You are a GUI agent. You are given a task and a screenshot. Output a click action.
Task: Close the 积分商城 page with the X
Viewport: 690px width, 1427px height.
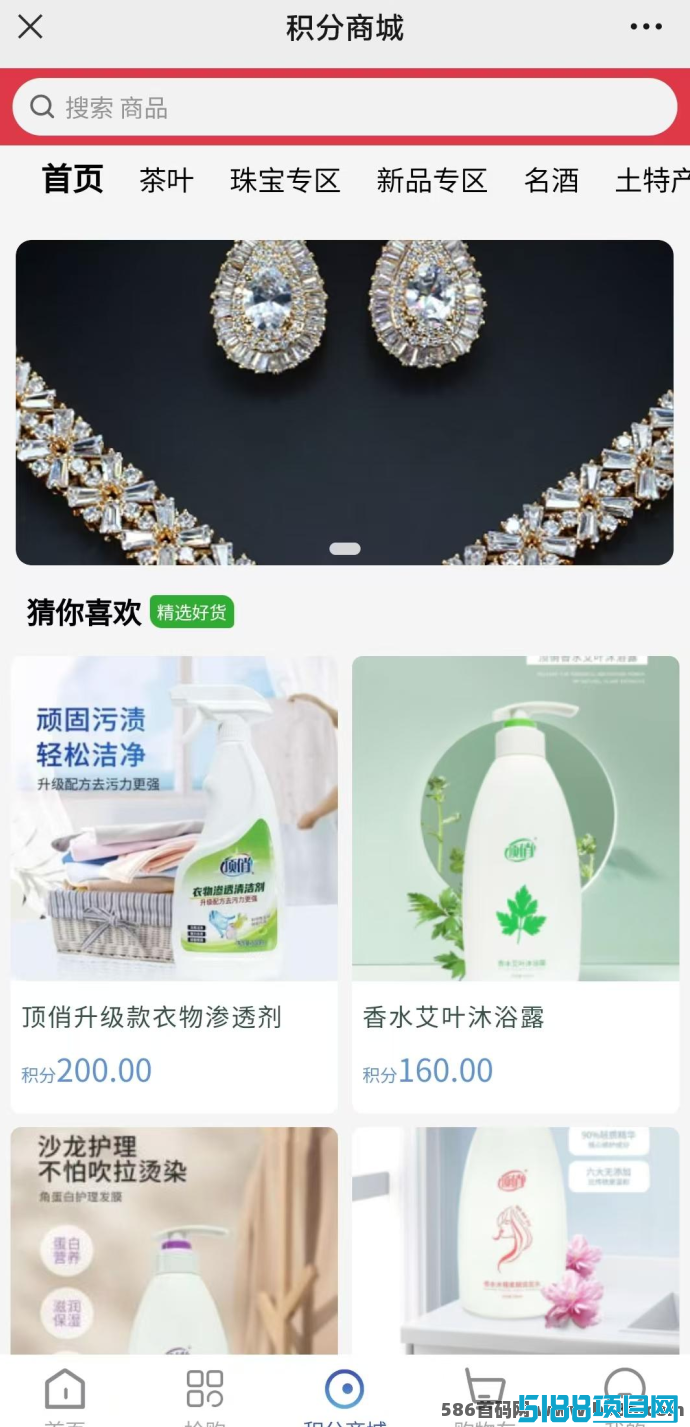pos(30,27)
